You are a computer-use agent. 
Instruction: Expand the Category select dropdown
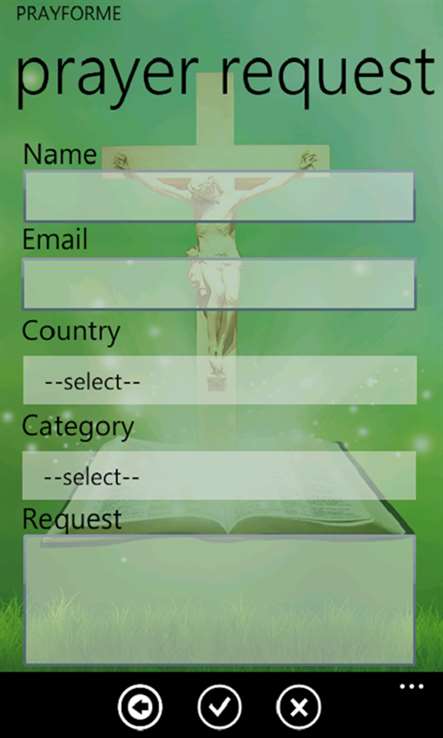tap(219, 476)
